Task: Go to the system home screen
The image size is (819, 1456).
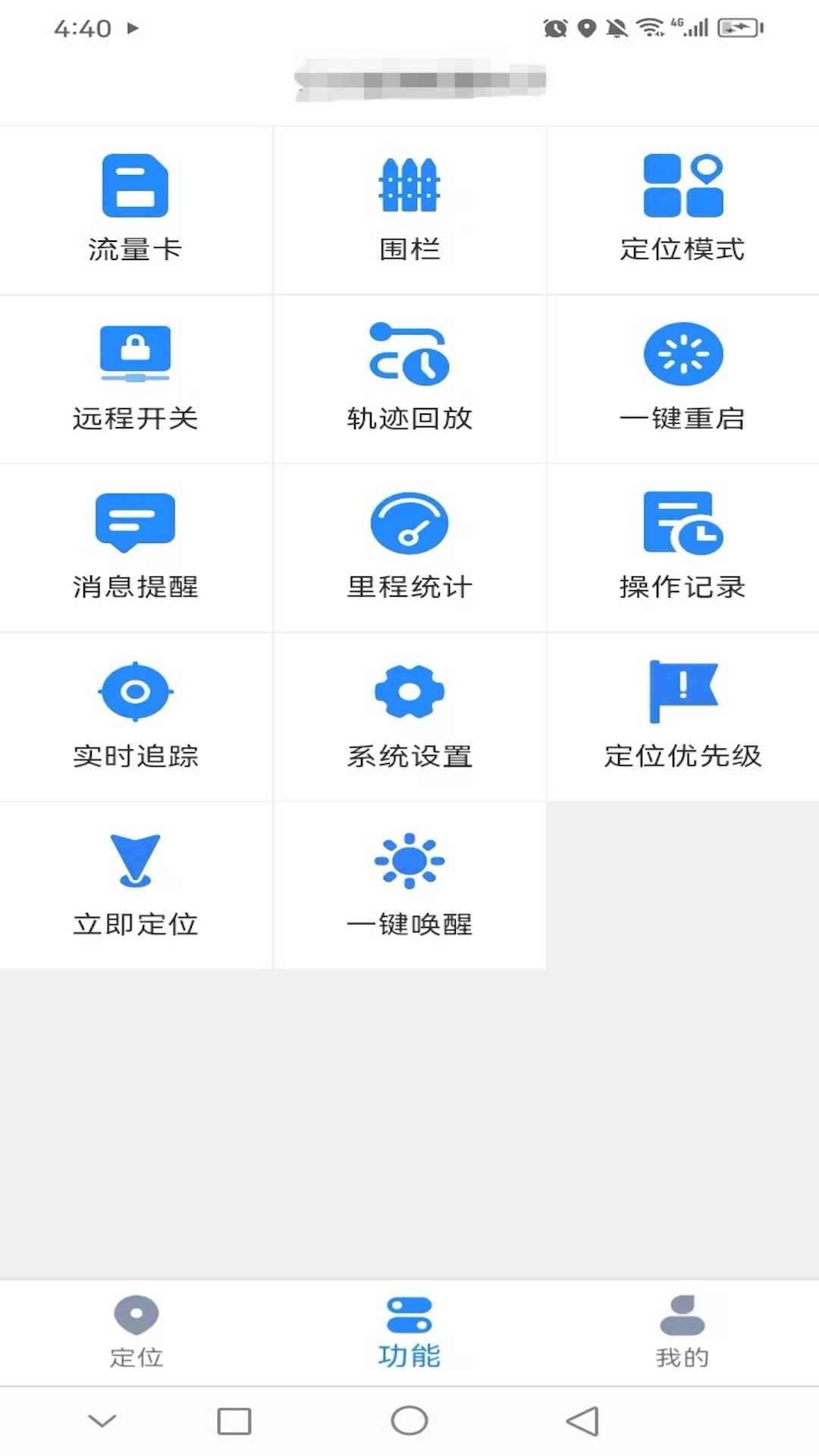Action: coord(409,1421)
